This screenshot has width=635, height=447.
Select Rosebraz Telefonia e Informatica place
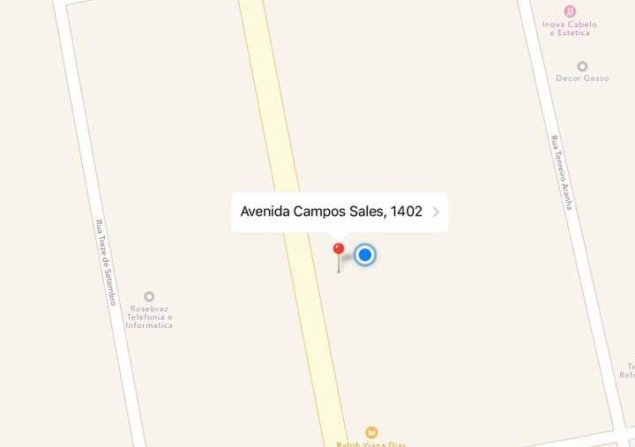(149, 297)
